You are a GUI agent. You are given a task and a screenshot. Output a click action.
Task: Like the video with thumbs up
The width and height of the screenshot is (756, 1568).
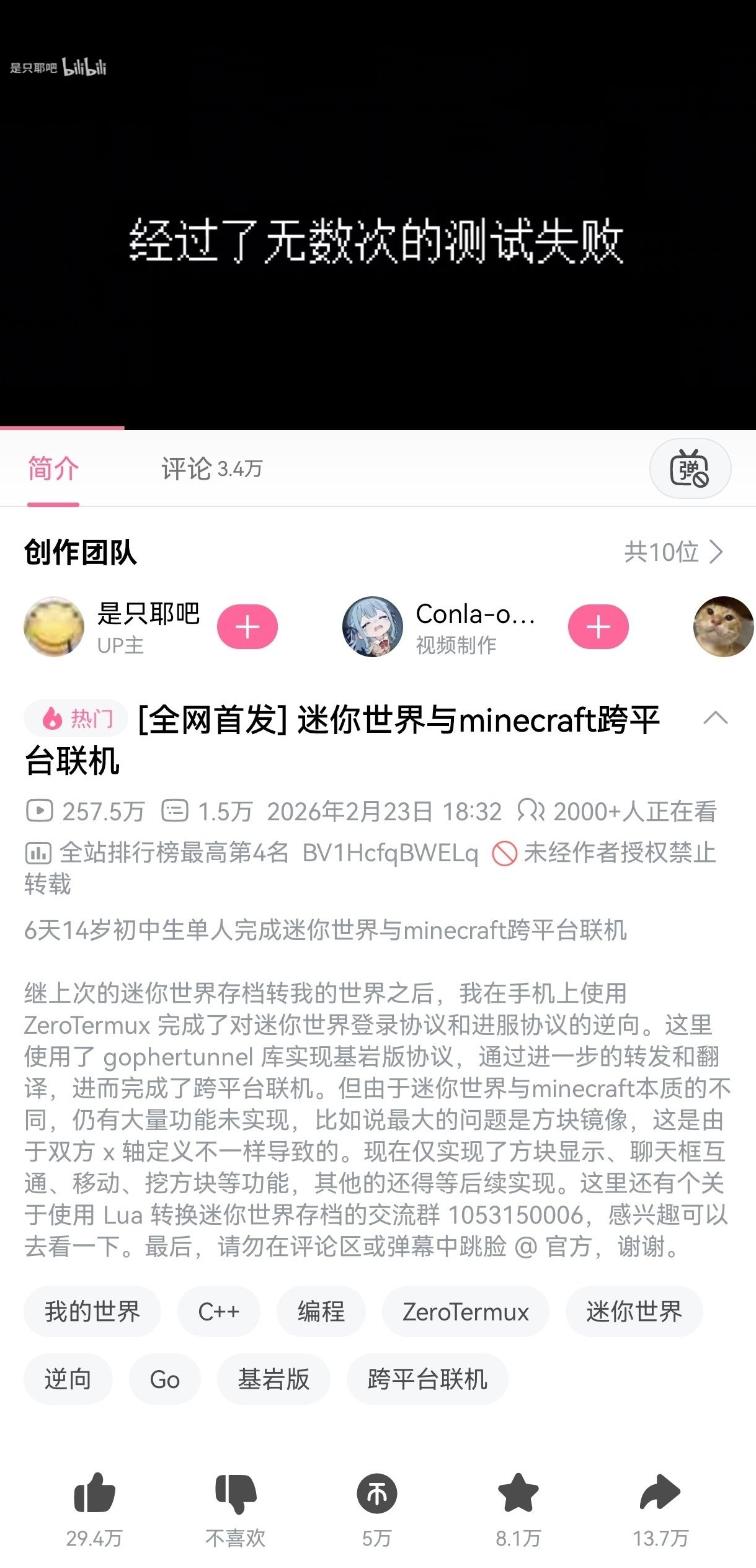pyautogui.click(x=94, y=1494)
